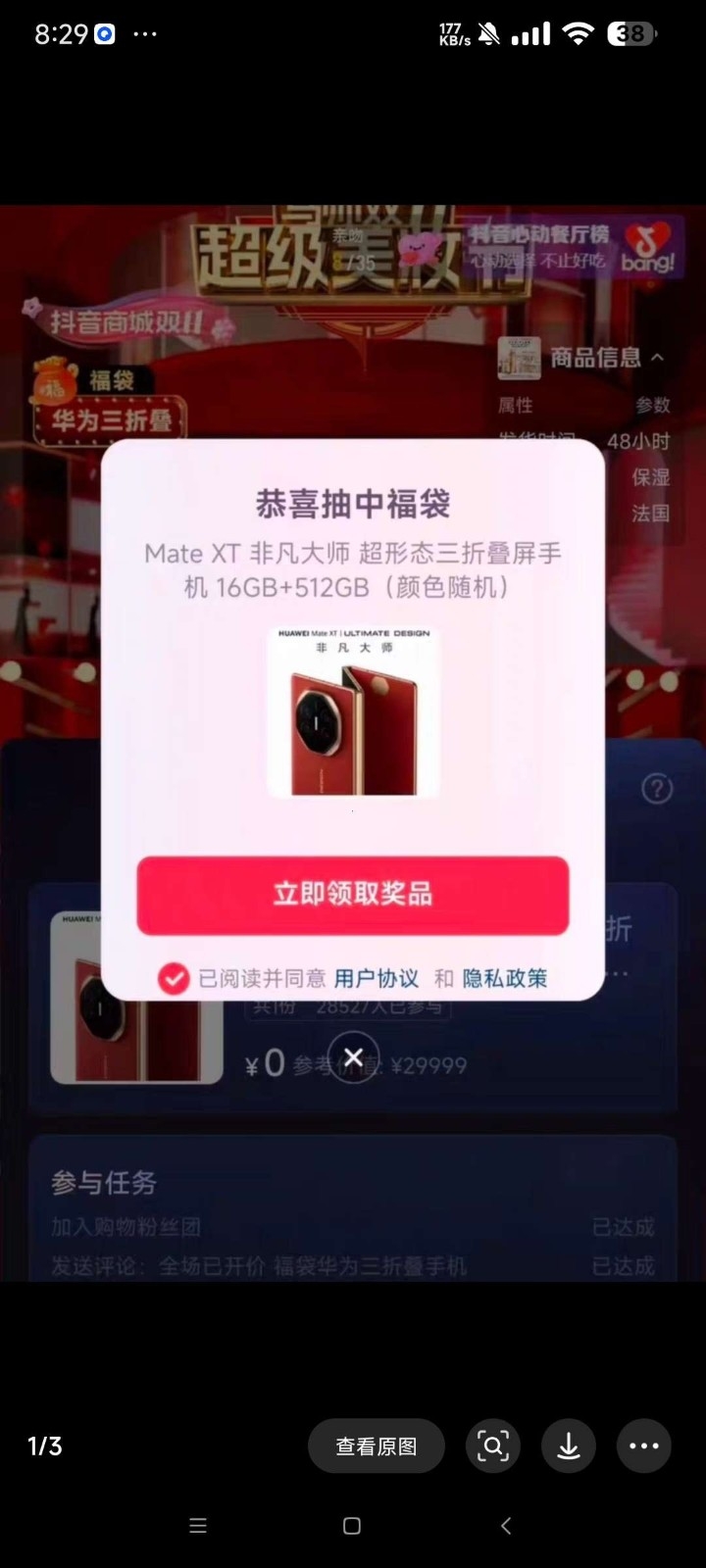Open the three-dot more options icon
The width and height of the screenshot is (706, 1568).
[x=644, y=1445]
